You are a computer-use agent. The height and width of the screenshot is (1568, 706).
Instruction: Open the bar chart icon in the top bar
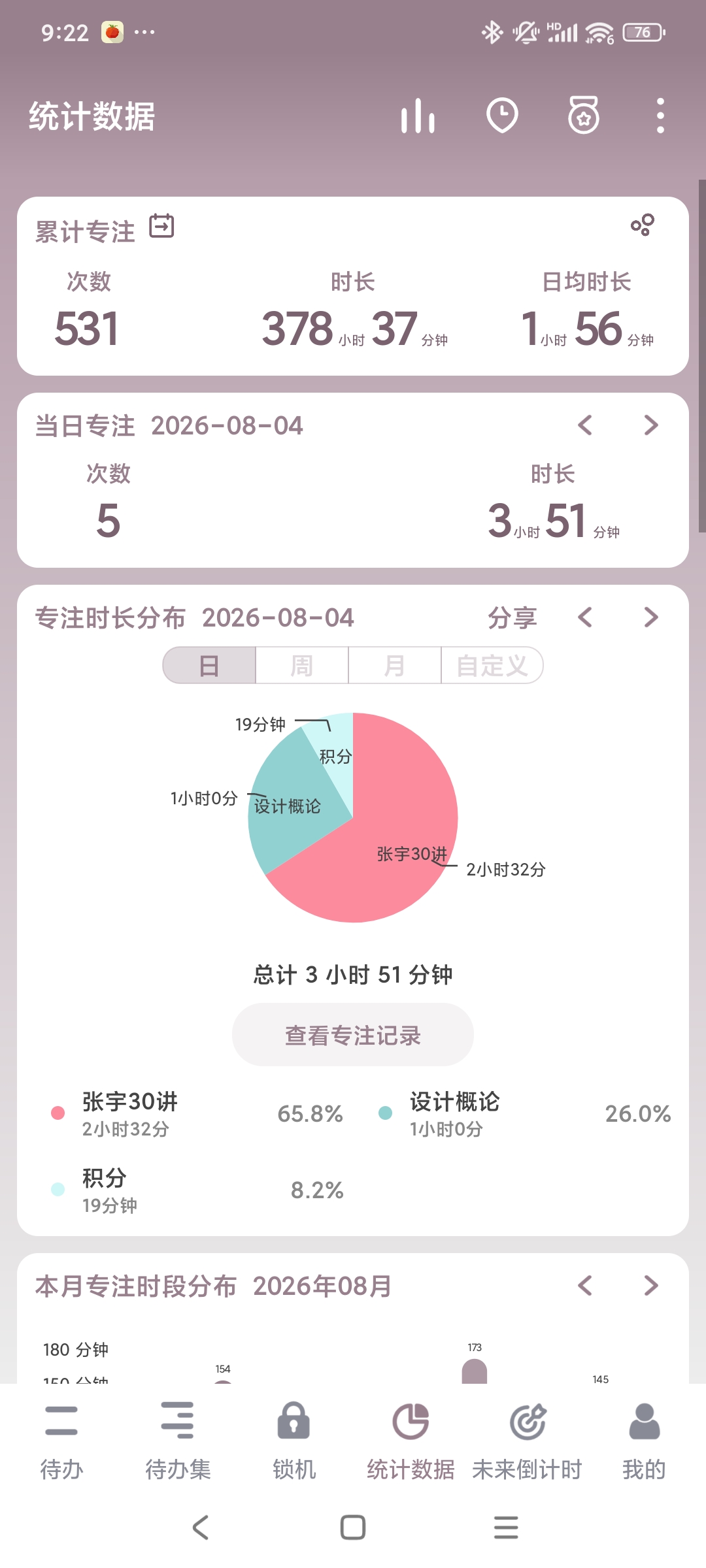pyautogui.click(x=418, y=116)
